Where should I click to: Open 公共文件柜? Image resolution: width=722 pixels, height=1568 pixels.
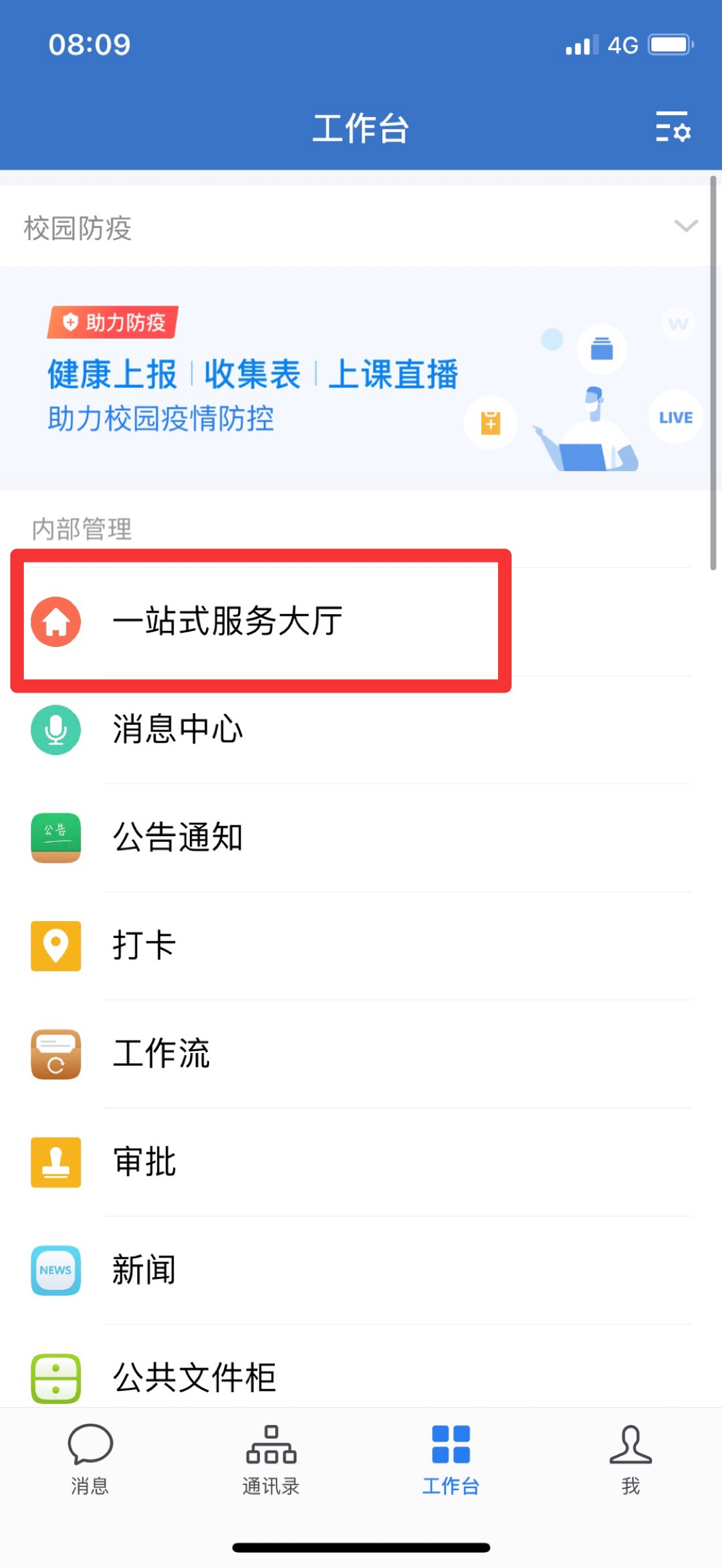coord(194,1377)
